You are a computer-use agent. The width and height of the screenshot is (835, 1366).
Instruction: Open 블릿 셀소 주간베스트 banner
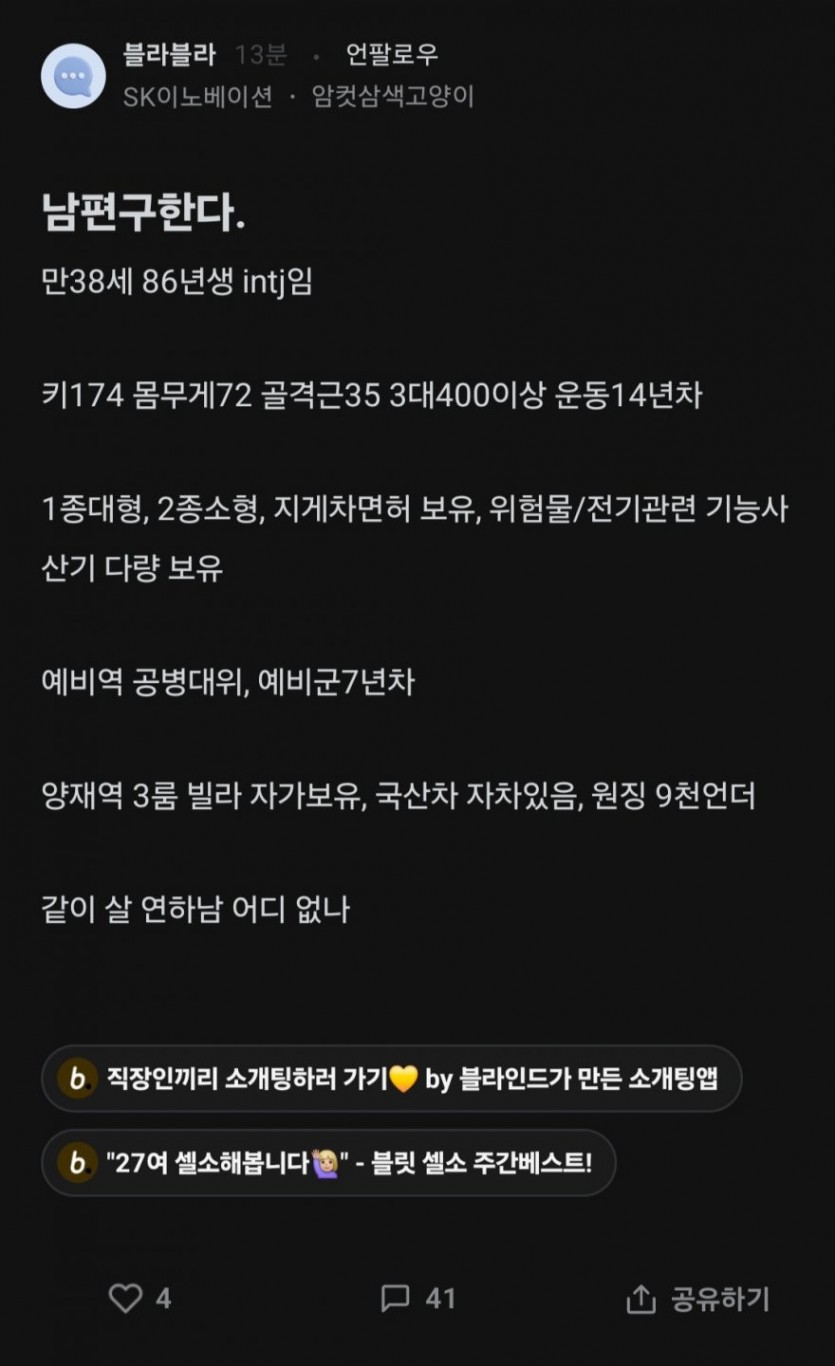pos(328,1162)
